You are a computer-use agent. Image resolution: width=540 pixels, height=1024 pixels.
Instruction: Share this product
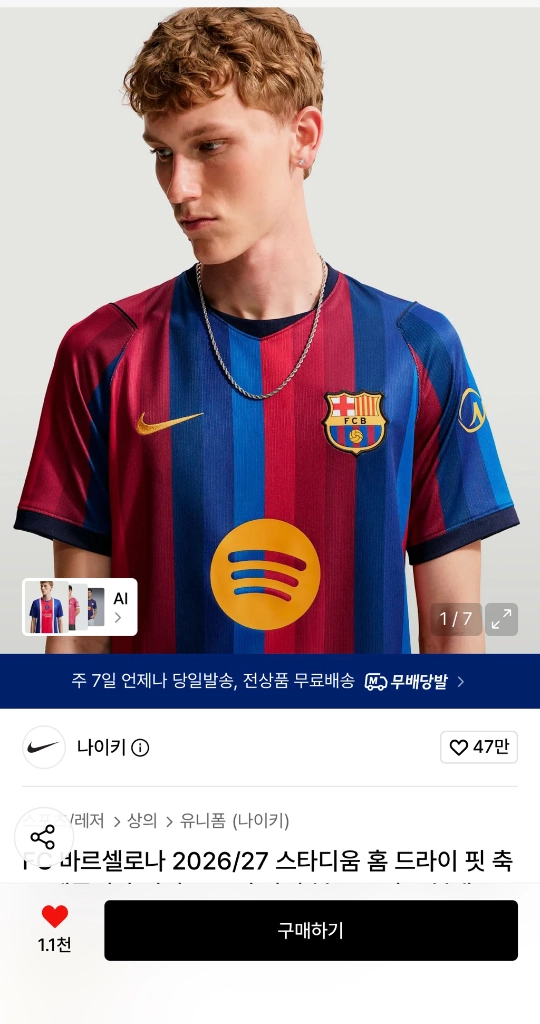point(43,837)
